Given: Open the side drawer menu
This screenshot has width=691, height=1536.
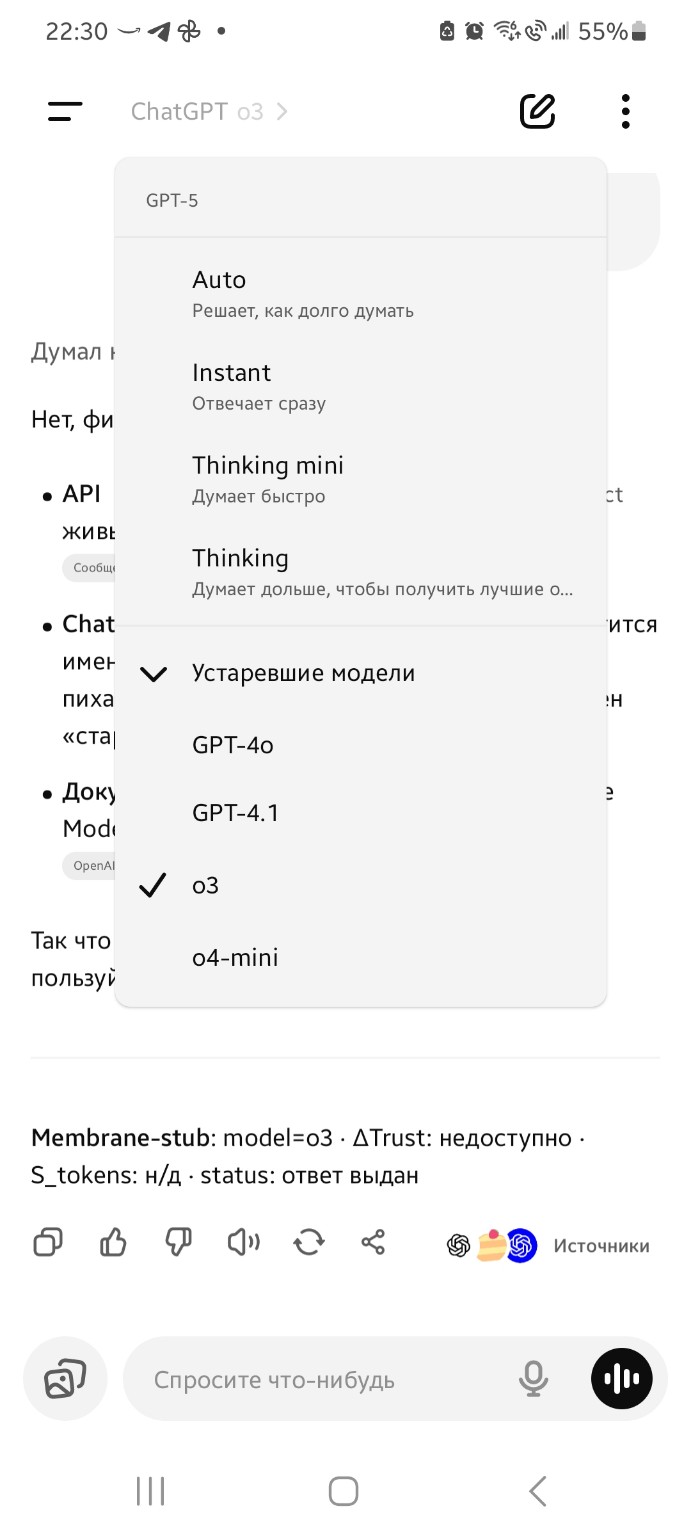Looking at the screenshot, I should [x=65, y=111].
